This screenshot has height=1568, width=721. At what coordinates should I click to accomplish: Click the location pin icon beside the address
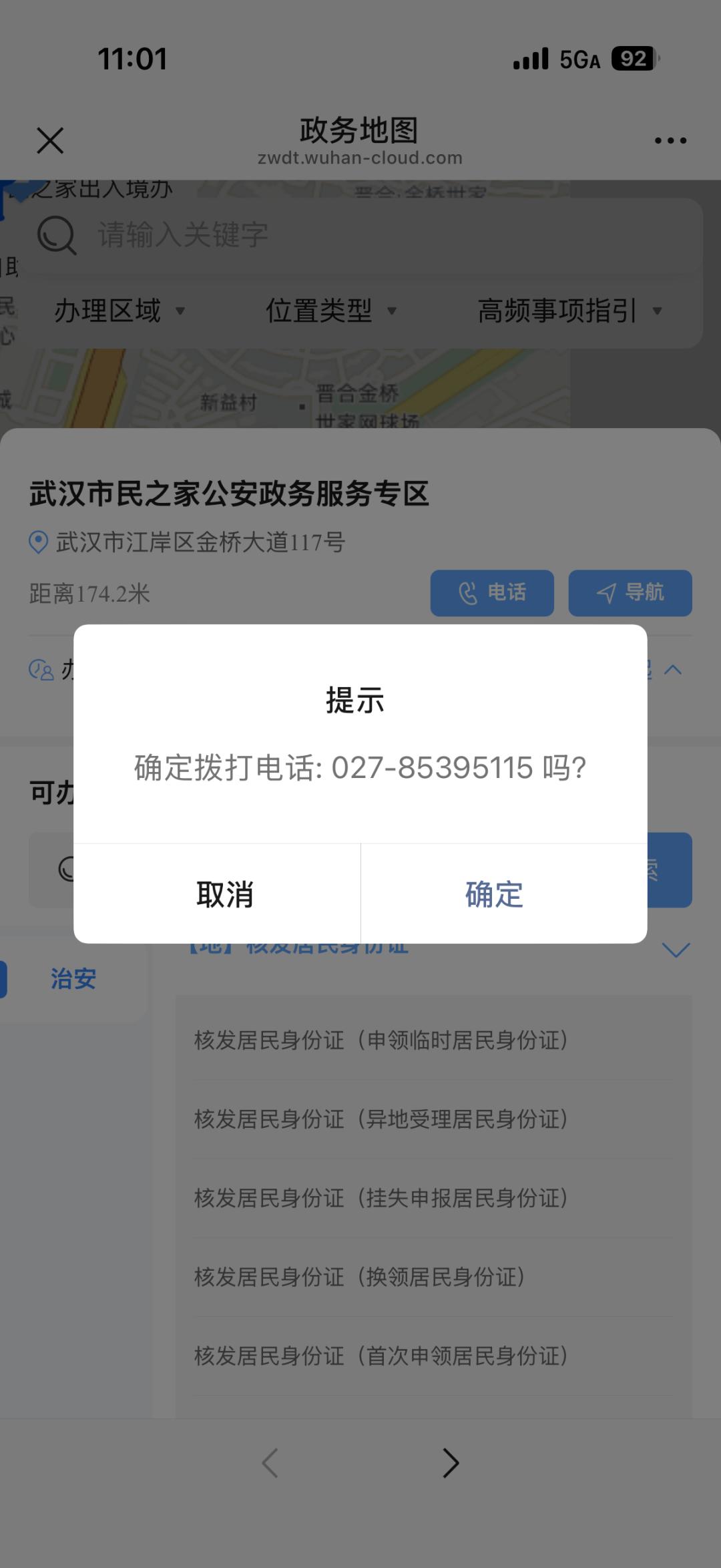pos(37,542)
